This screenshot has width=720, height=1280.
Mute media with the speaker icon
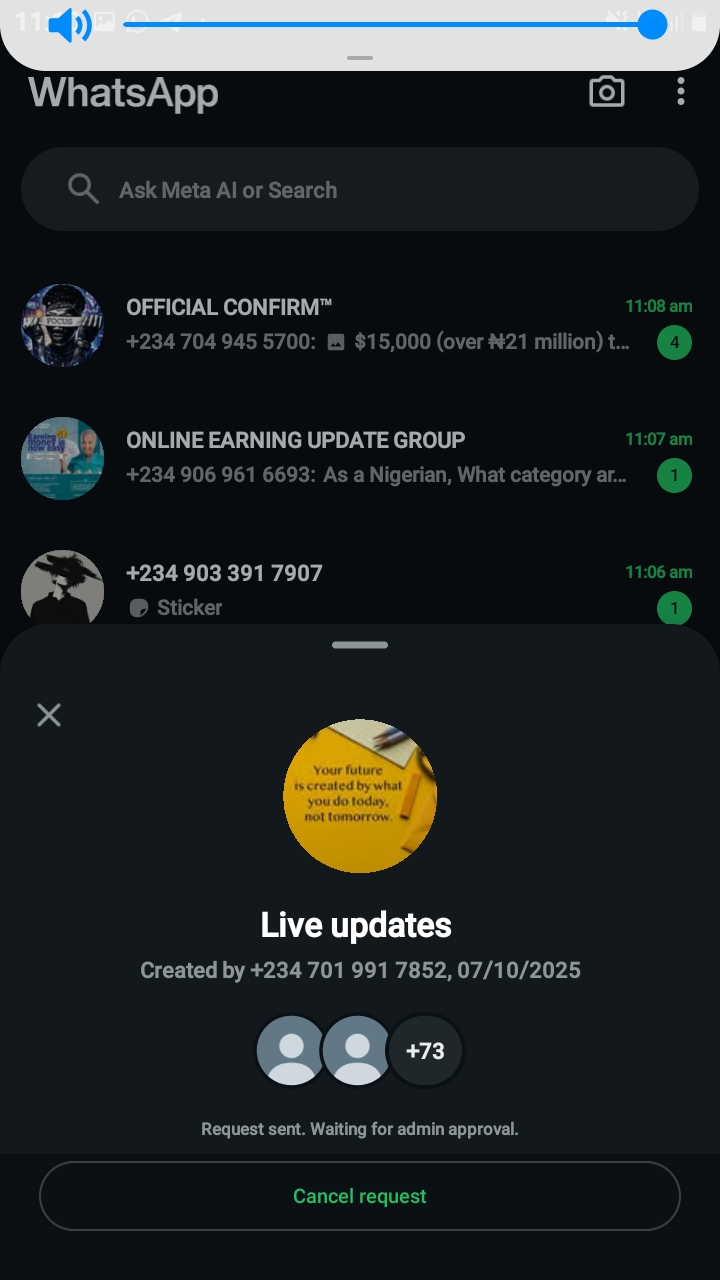pos(69,25)
